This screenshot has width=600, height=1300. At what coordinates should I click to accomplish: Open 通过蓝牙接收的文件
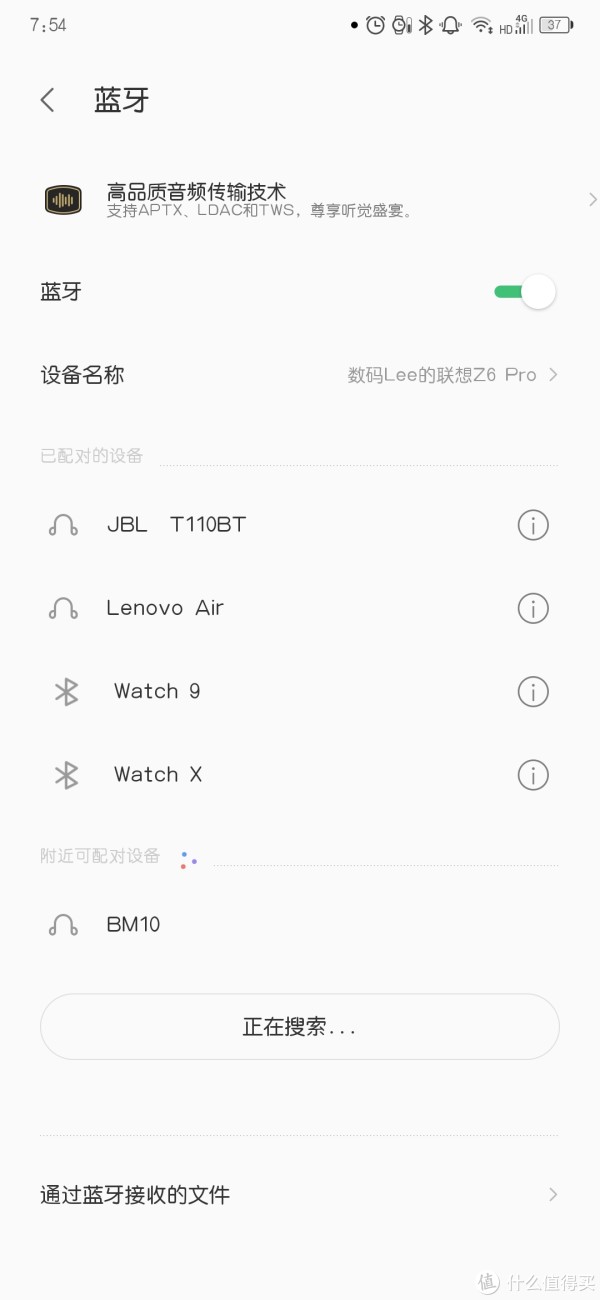tap(300, 1194)
